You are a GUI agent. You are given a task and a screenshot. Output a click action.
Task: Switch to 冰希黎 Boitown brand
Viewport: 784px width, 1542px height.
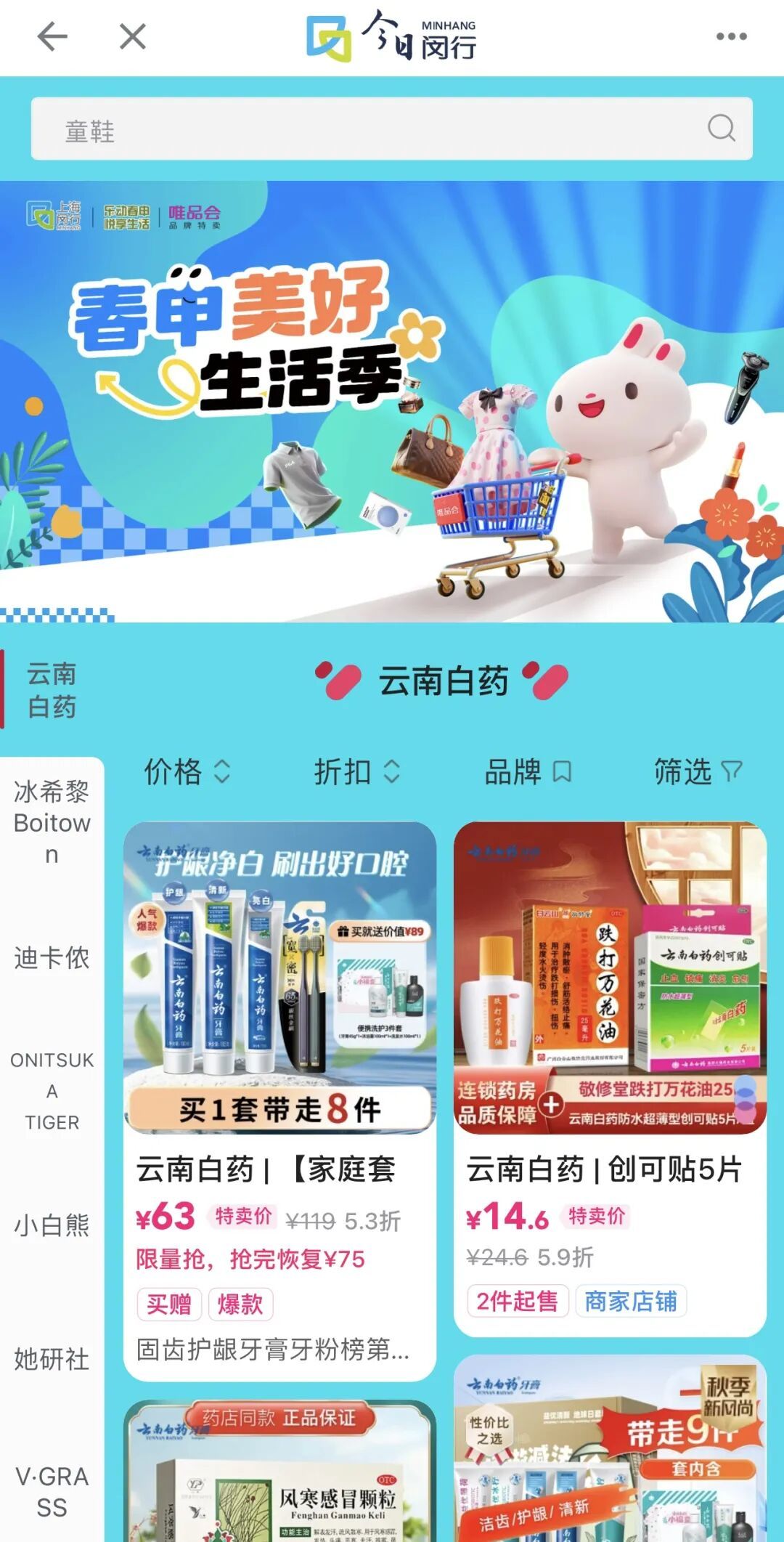coord(52,823)
